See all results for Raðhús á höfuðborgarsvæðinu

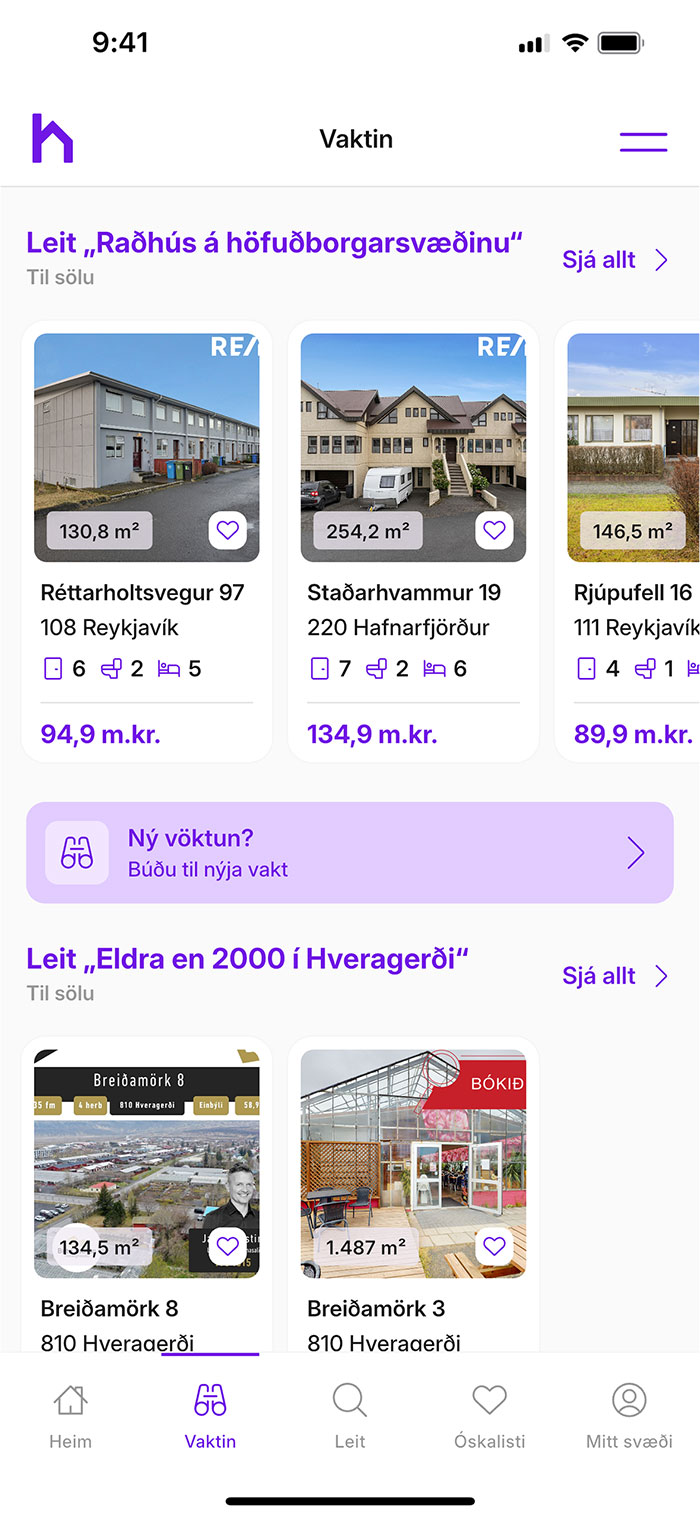(x=615, y=260)
